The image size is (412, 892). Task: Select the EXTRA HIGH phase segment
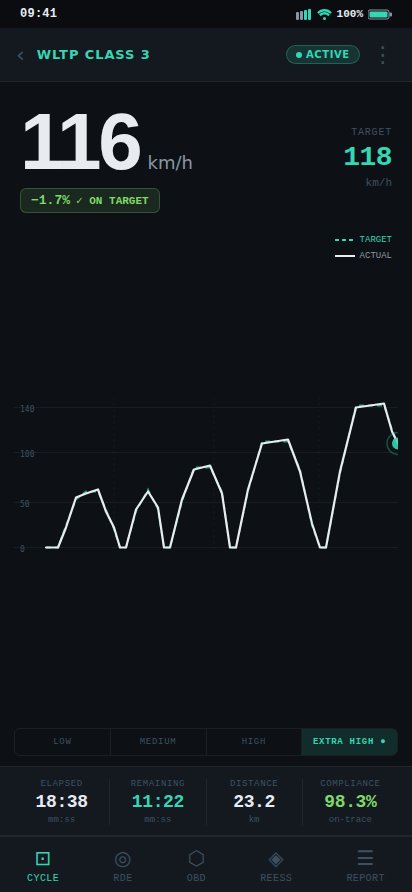pyautogui.click(x=349, y=742)
